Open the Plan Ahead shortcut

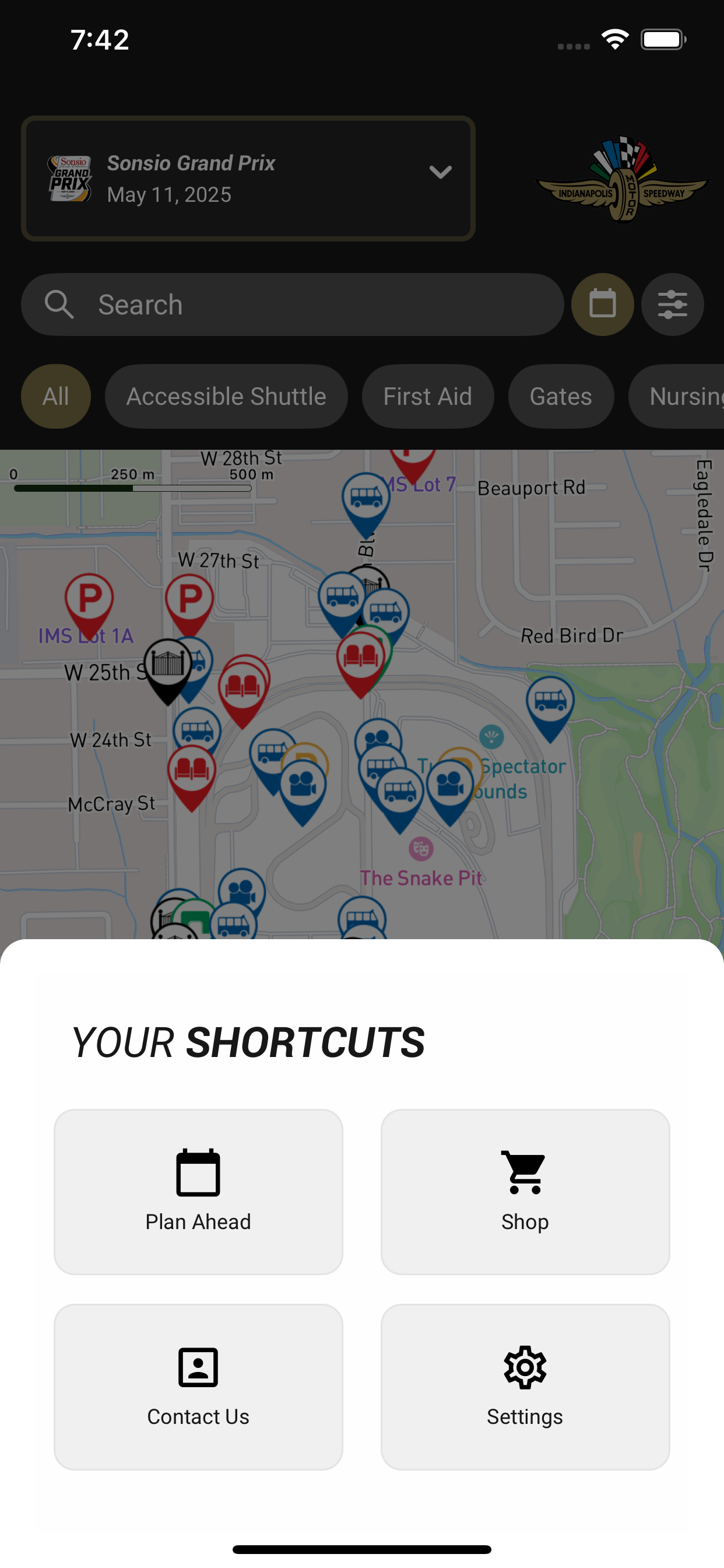(x=198, y=1191)
